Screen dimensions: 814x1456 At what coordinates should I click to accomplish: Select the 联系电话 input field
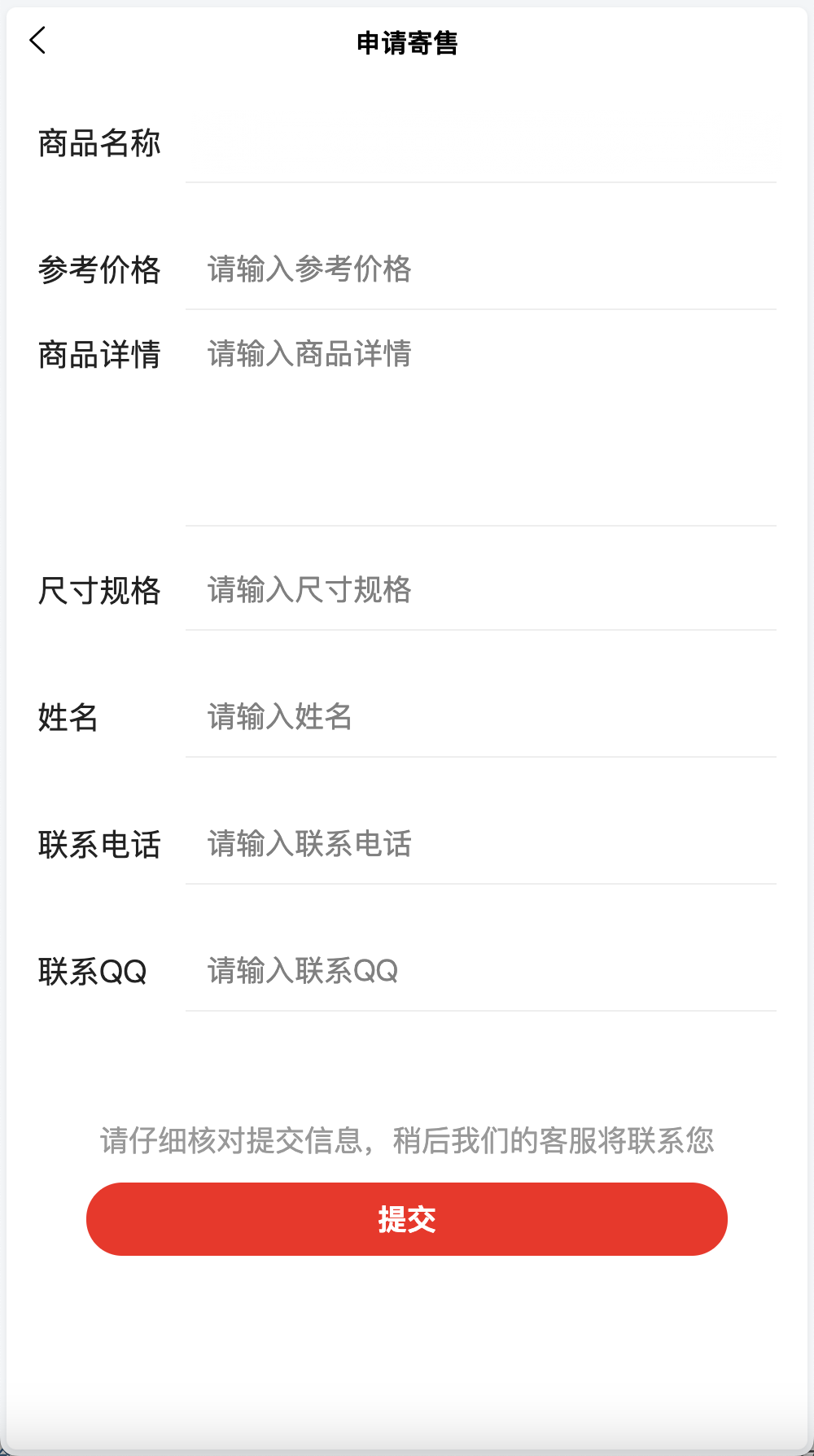click(480, 845)
